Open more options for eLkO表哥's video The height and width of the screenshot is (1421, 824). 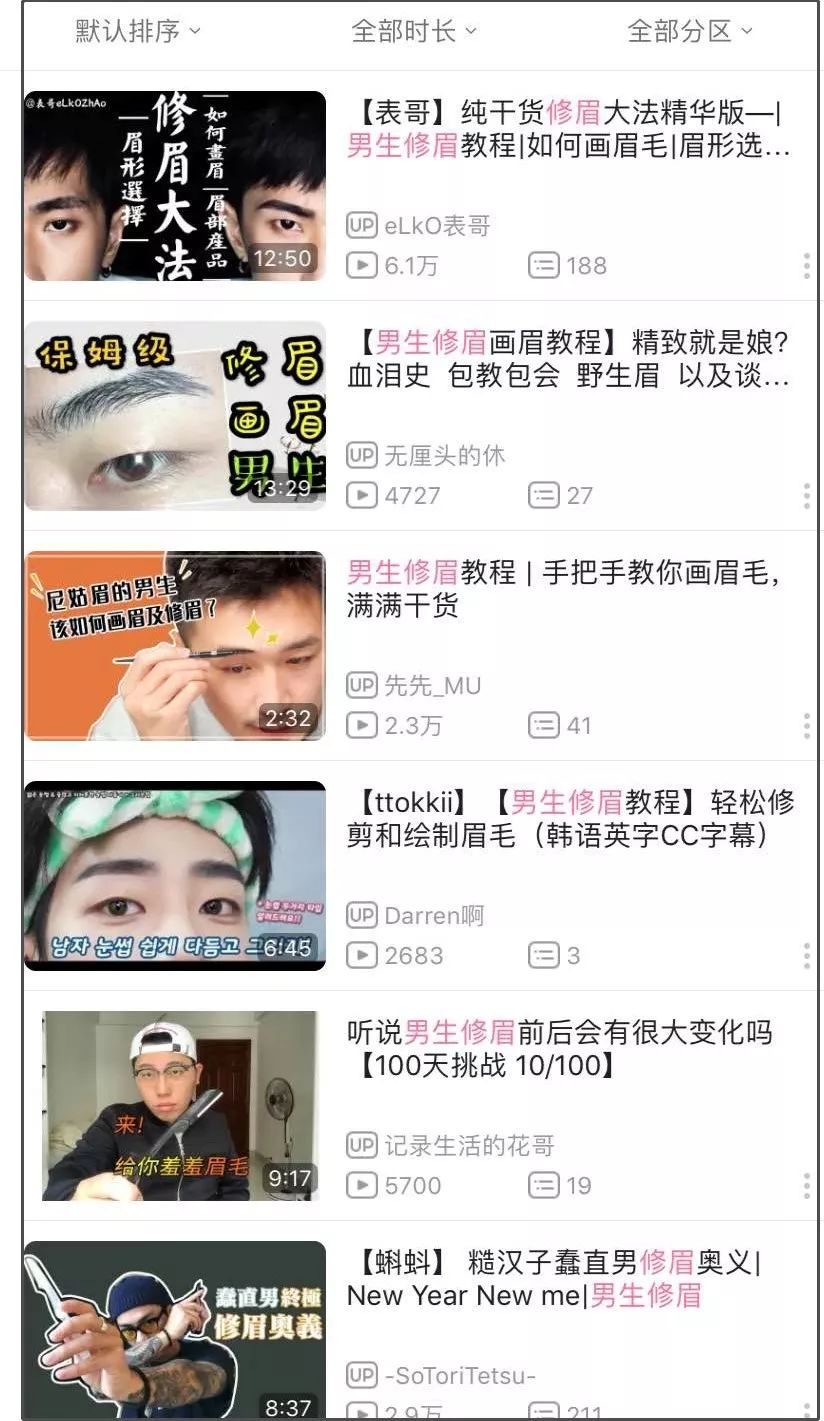pos(806,266)
